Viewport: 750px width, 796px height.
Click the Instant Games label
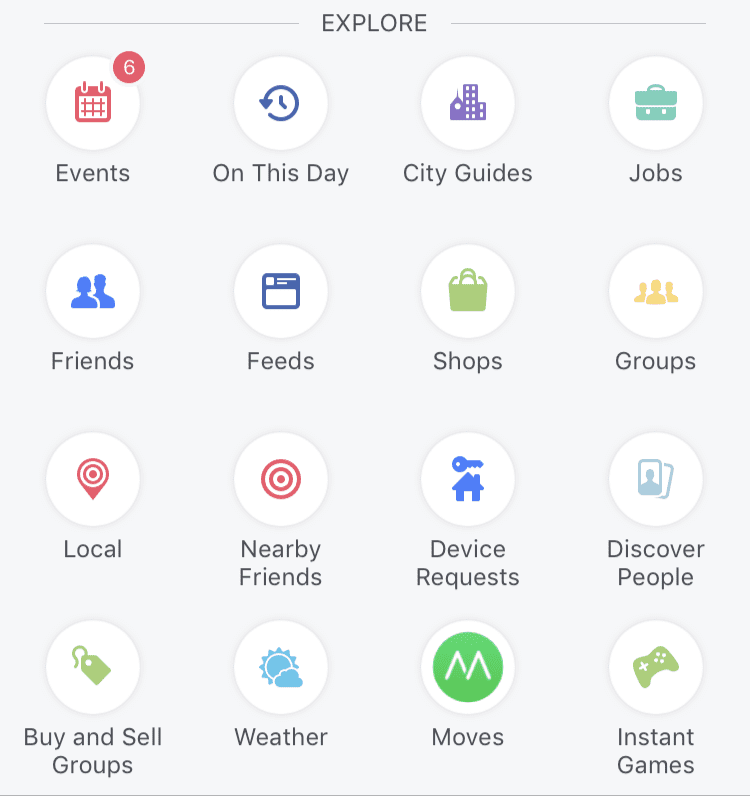pos(656,751)
